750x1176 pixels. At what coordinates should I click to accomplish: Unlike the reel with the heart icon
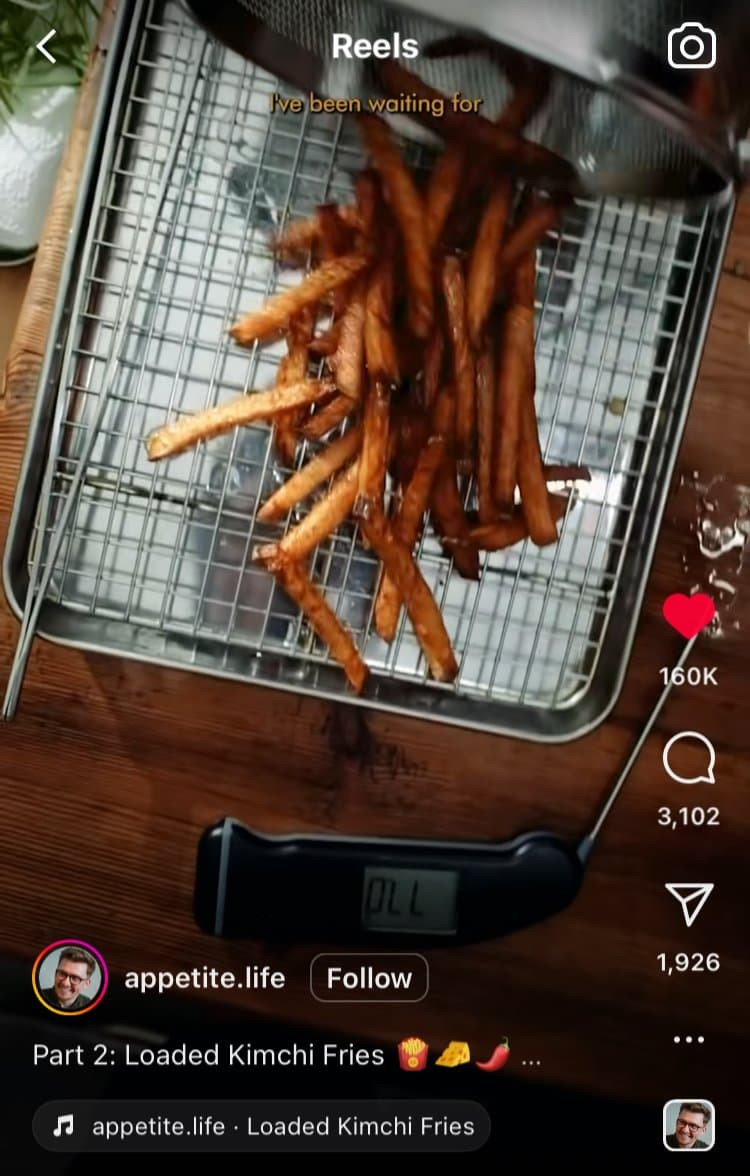[689, 616]
